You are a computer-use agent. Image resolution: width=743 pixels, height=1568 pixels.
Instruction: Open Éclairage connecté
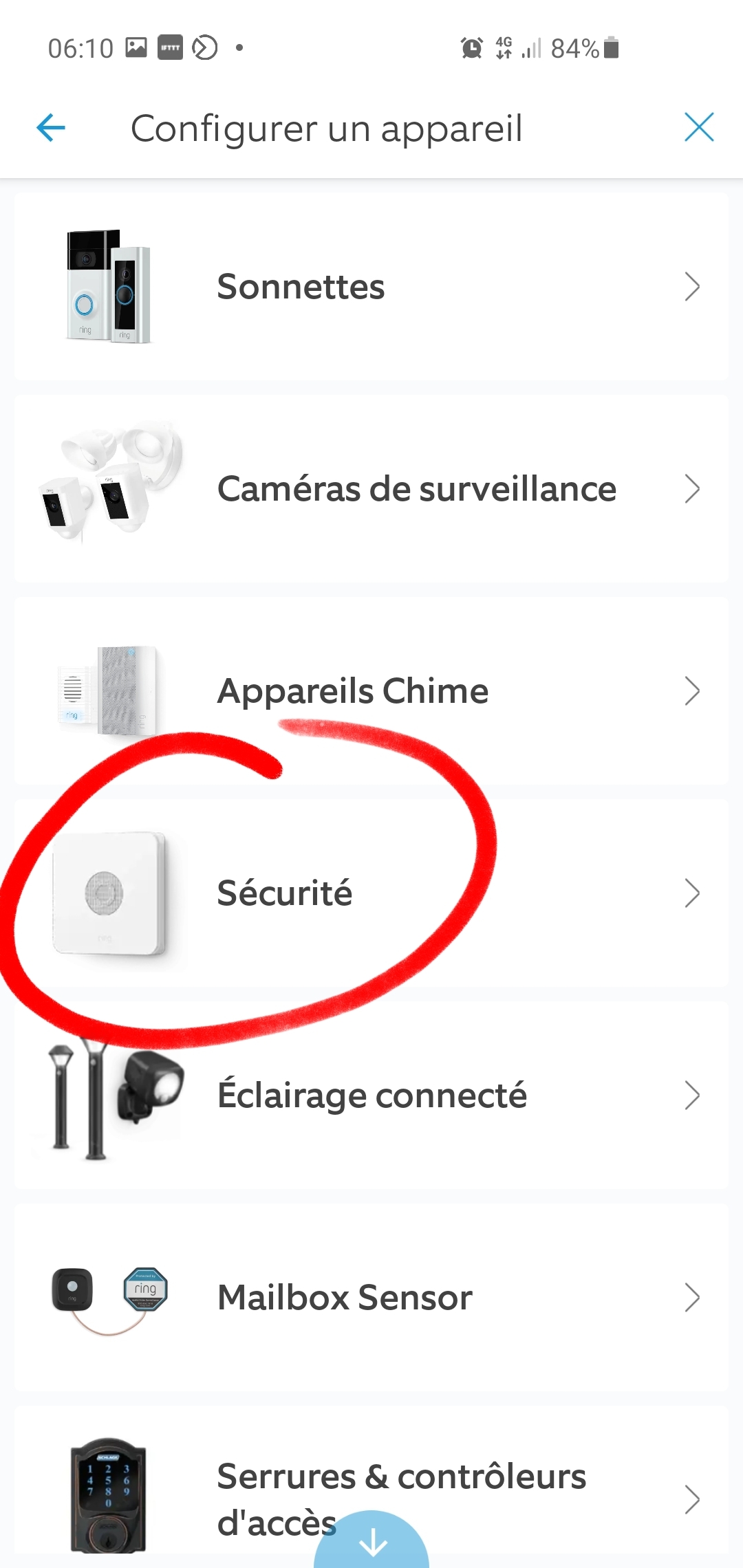coord(371,1096)
